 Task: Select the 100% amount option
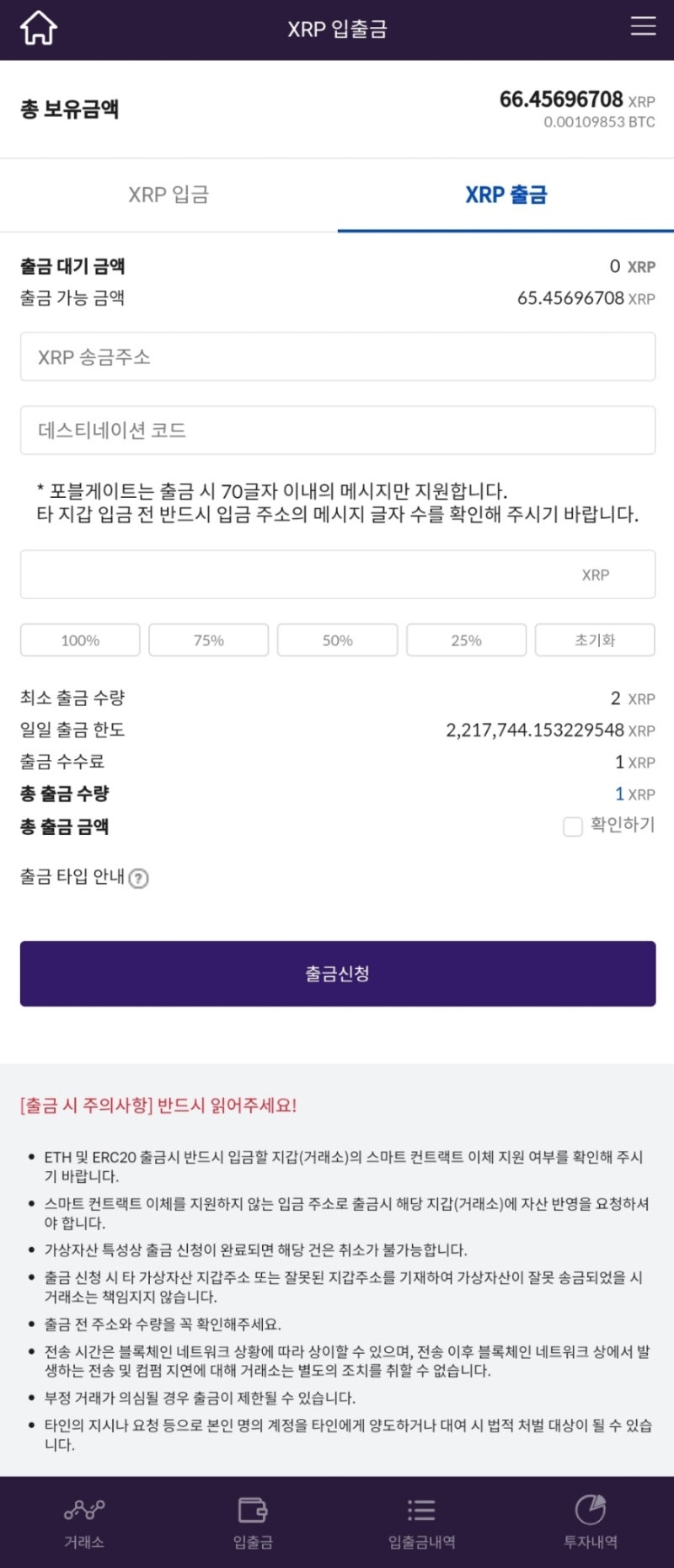(78, 640)
